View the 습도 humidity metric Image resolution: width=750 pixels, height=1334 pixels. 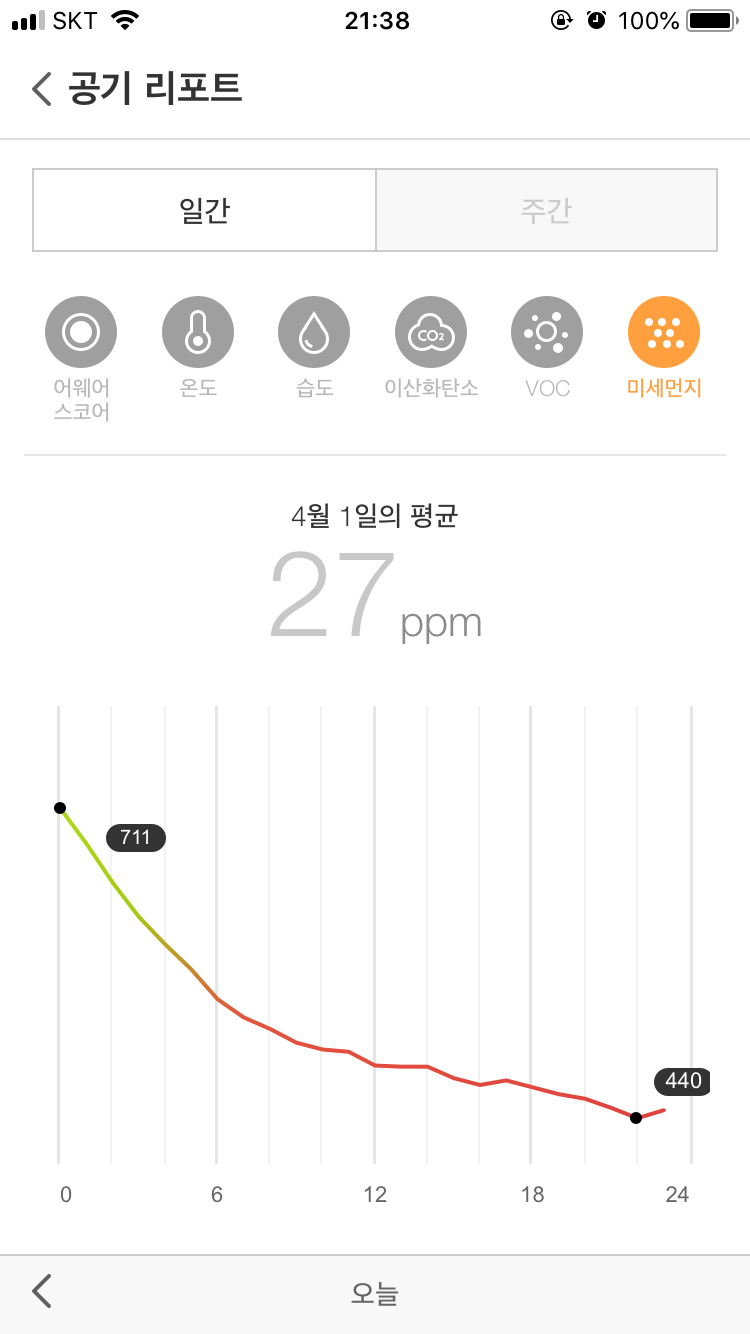coord(314,332)
